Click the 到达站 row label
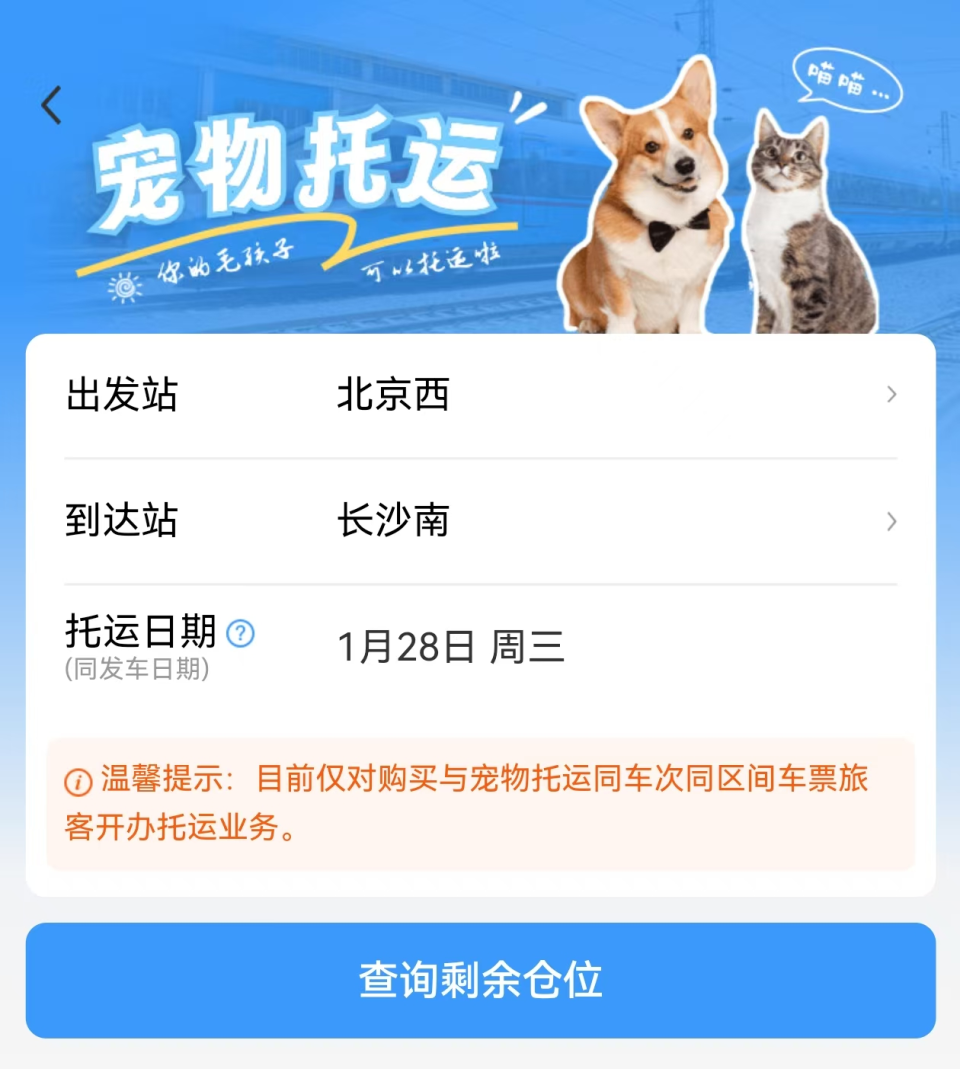 point(122,520)
